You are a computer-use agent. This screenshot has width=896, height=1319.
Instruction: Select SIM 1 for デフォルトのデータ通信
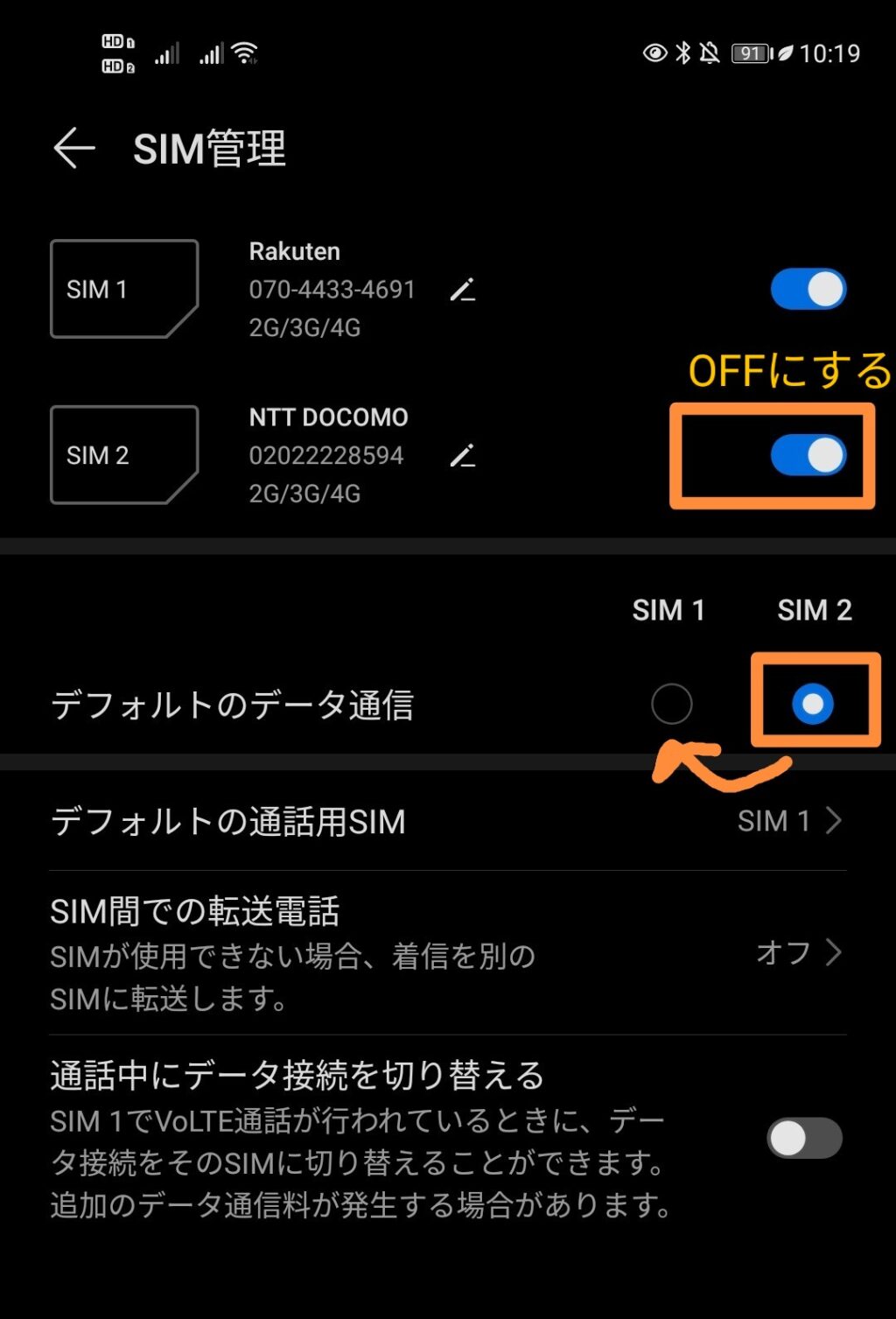(671, 704)
